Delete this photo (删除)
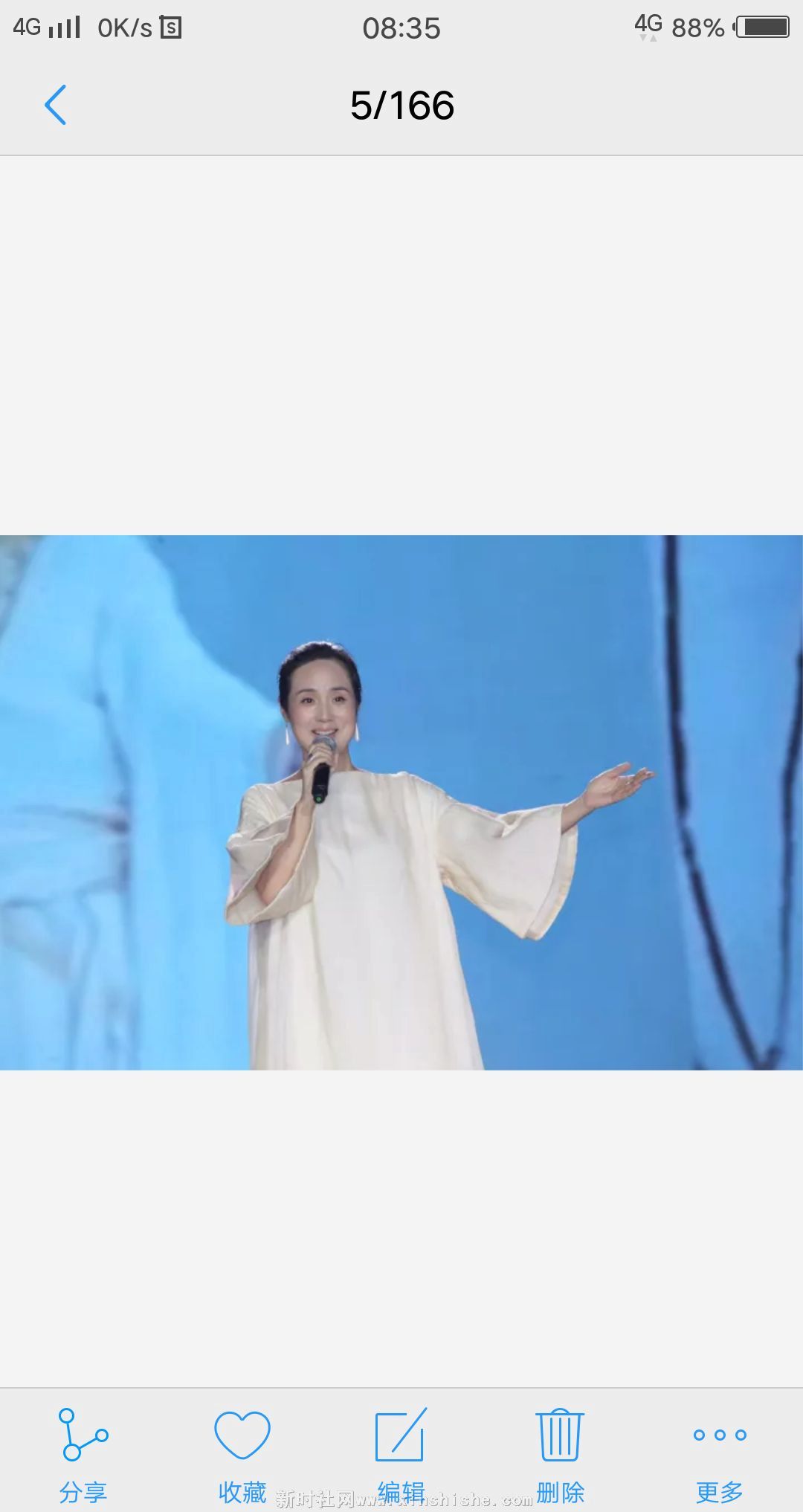 pos(560,1453)
